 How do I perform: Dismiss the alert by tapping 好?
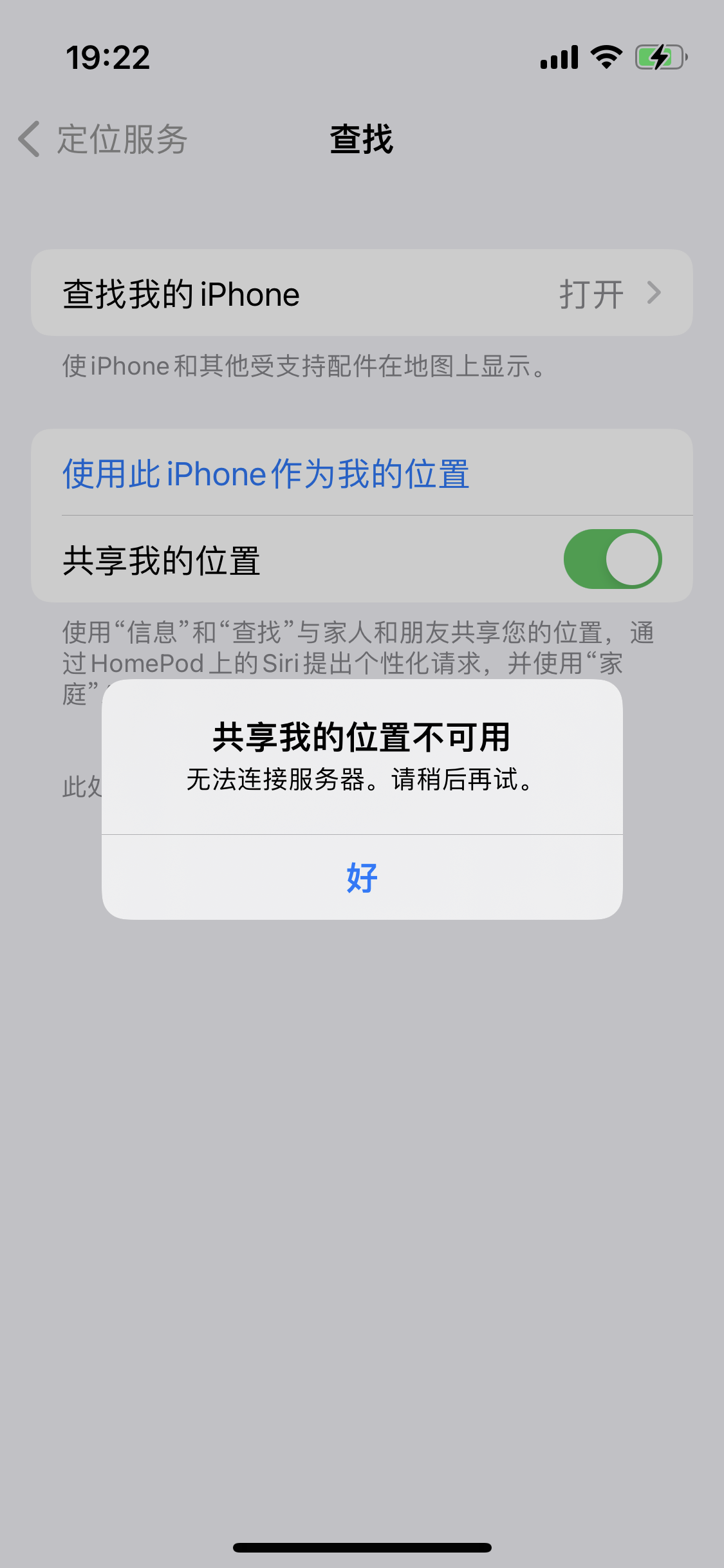pyautogui.click(x=362, y=878)
